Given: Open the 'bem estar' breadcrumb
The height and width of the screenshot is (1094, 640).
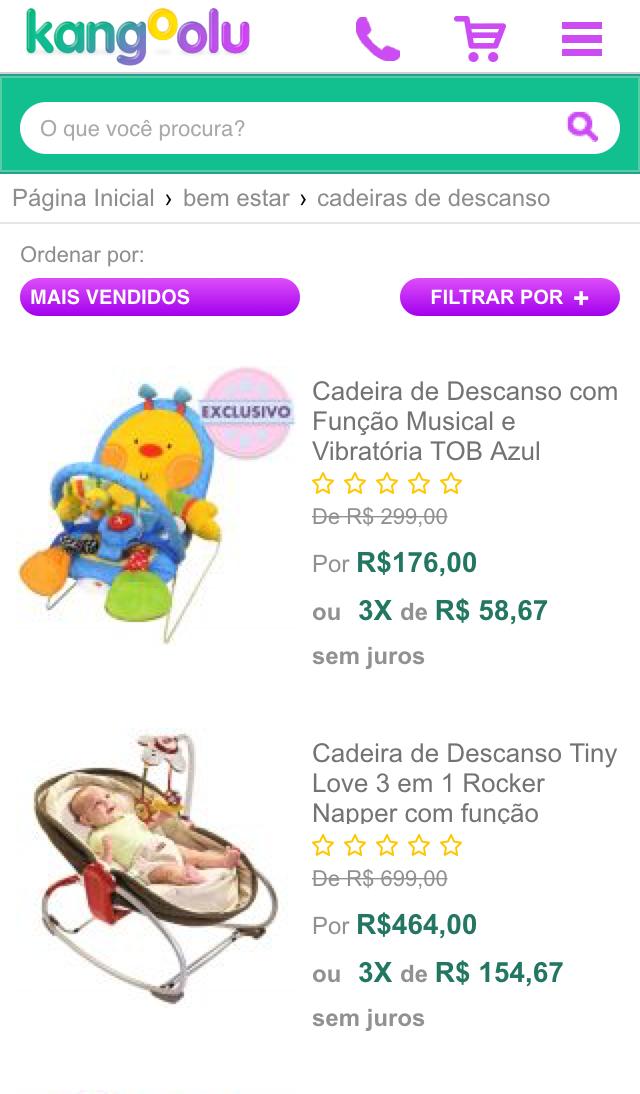Looking at the screenshot, I should click(x=236, y=198).
